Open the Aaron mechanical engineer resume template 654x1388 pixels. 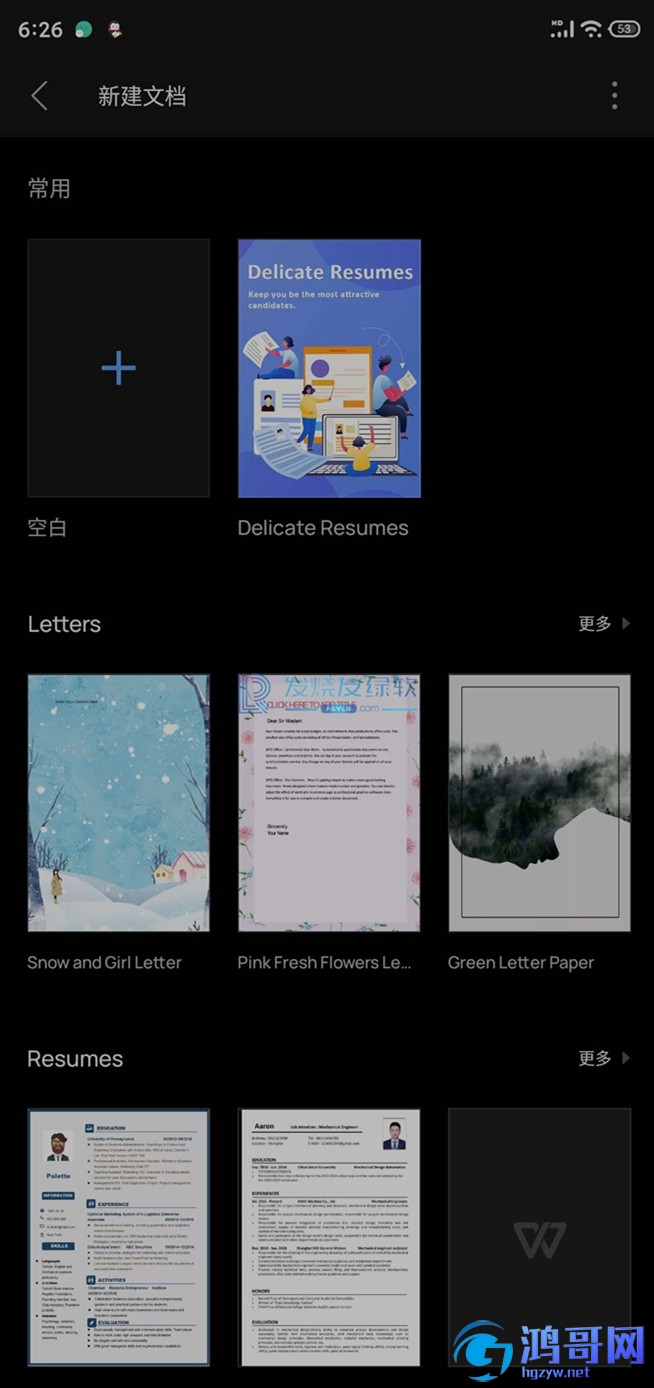329,1236
